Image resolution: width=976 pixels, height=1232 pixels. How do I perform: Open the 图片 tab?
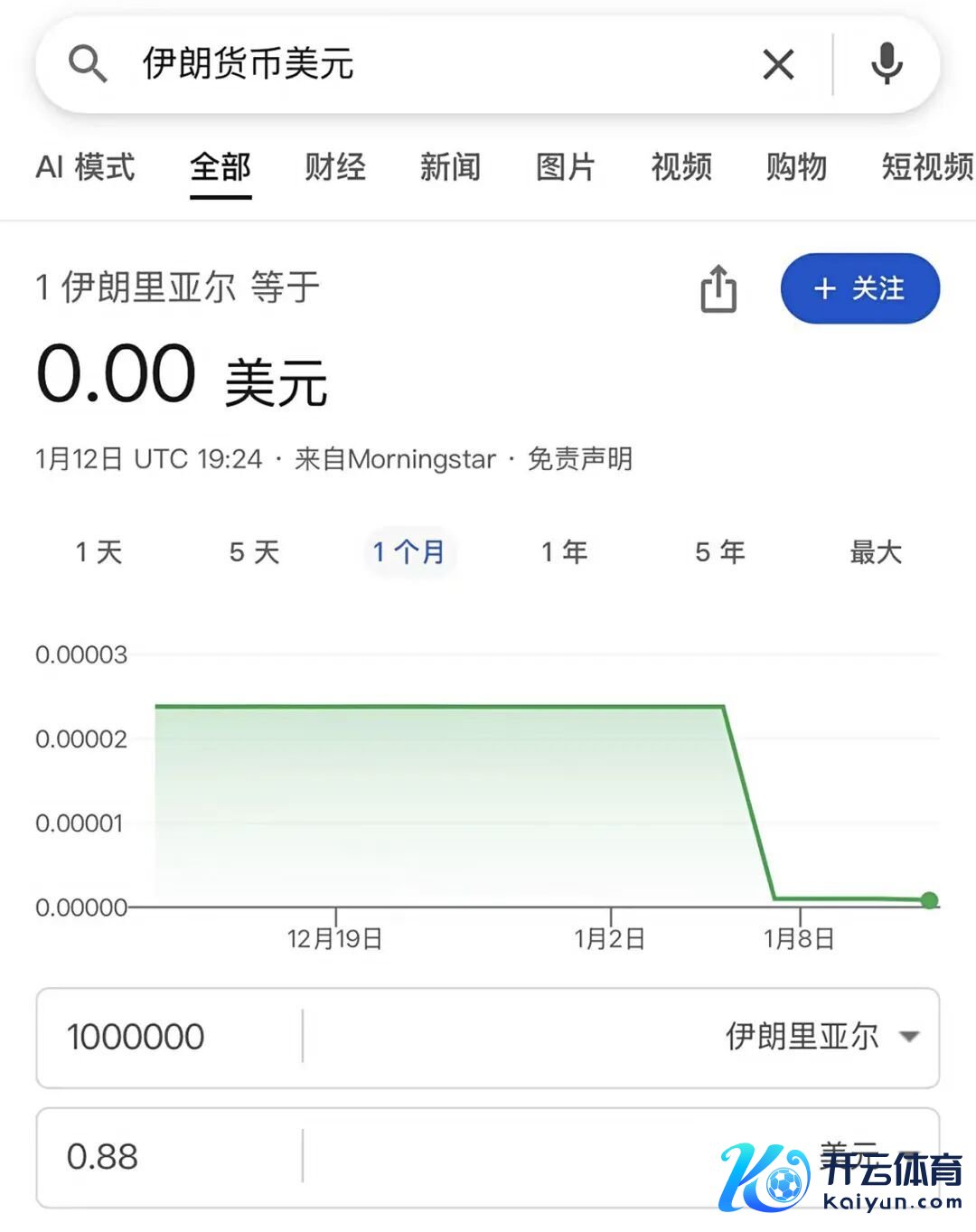[565, 167]
